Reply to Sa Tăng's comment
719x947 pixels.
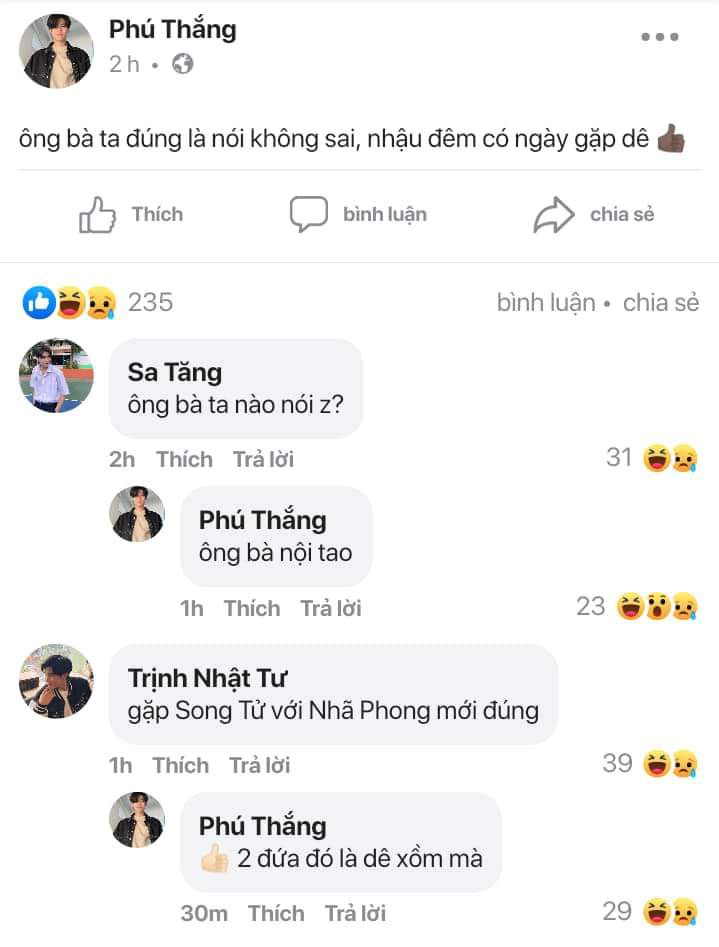(263, 460)
